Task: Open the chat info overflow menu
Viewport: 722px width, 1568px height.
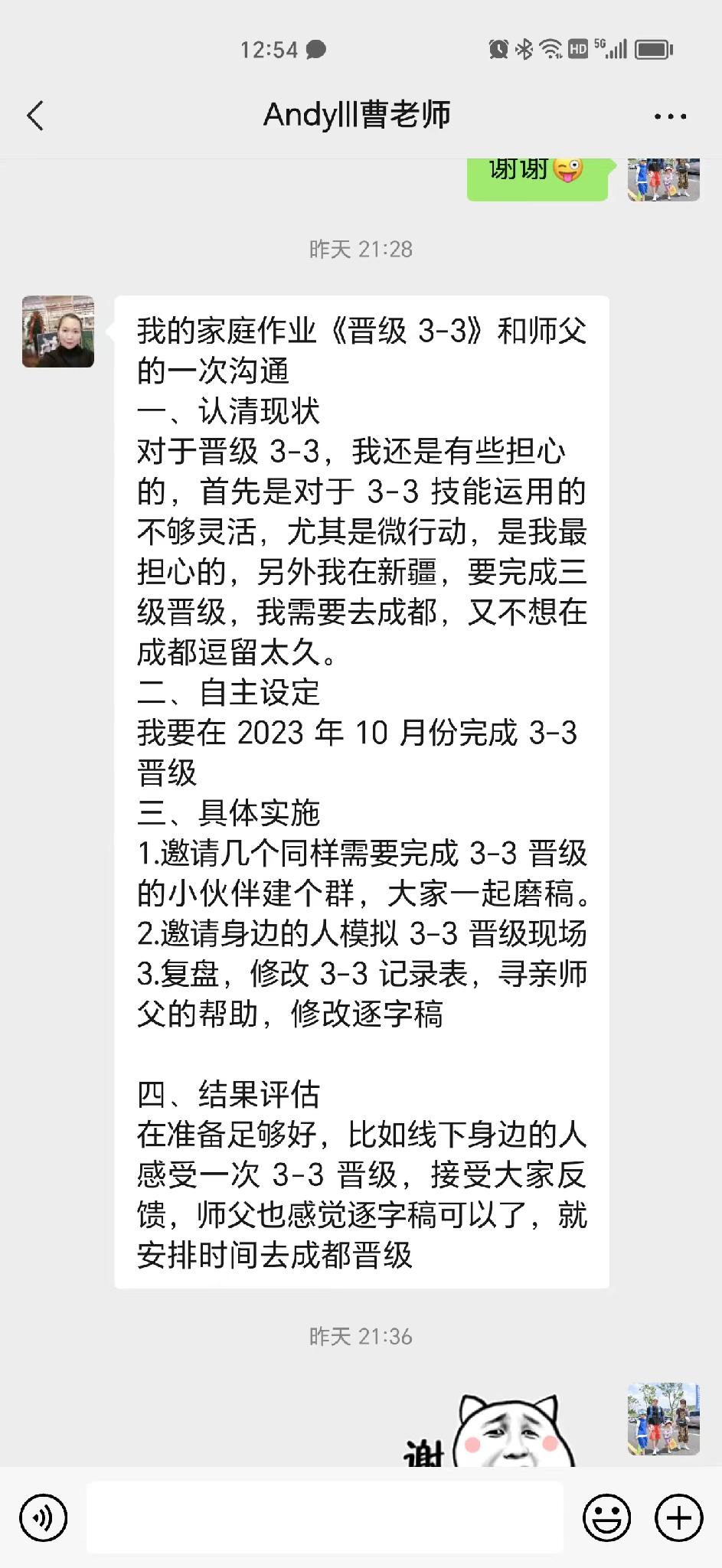Action: (x=670, y=116)
